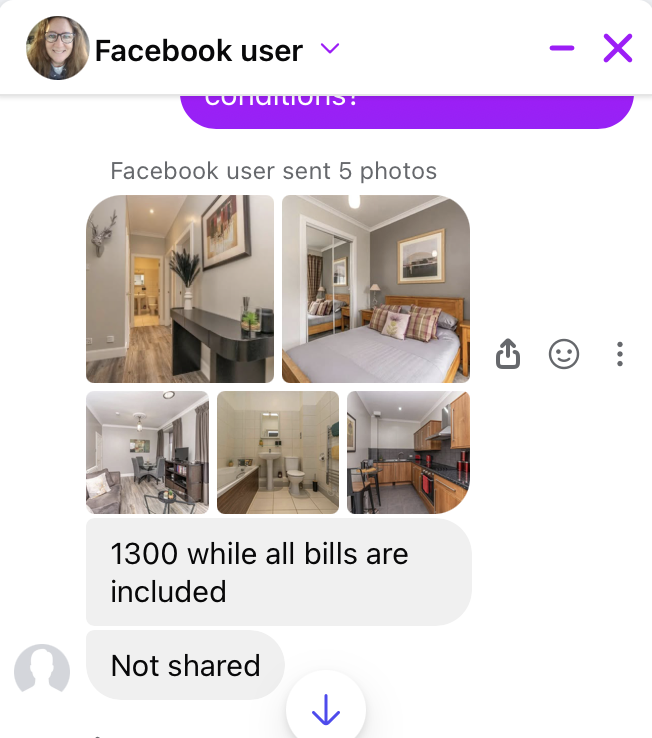Image resolution: width=652 pixels, height=738 pixels.
Task: View the living room photo
Action: pos(148,452)
